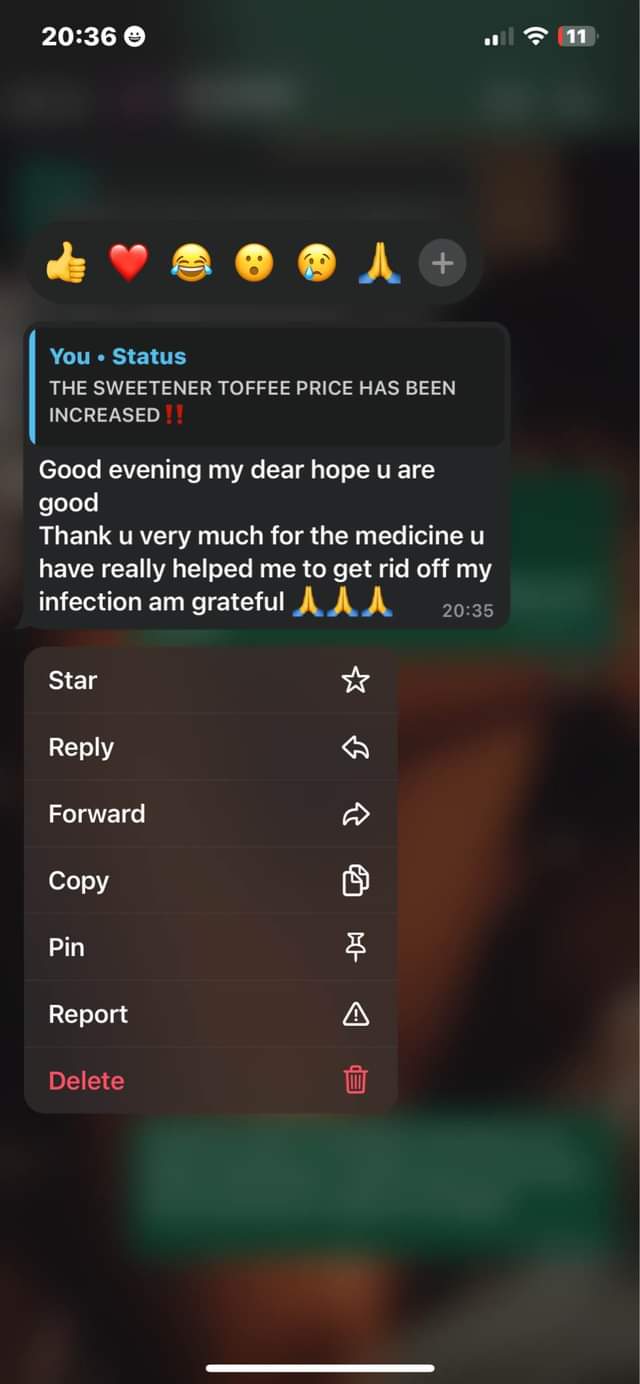React with the thumbs up emoji

(x=67, y=264)
